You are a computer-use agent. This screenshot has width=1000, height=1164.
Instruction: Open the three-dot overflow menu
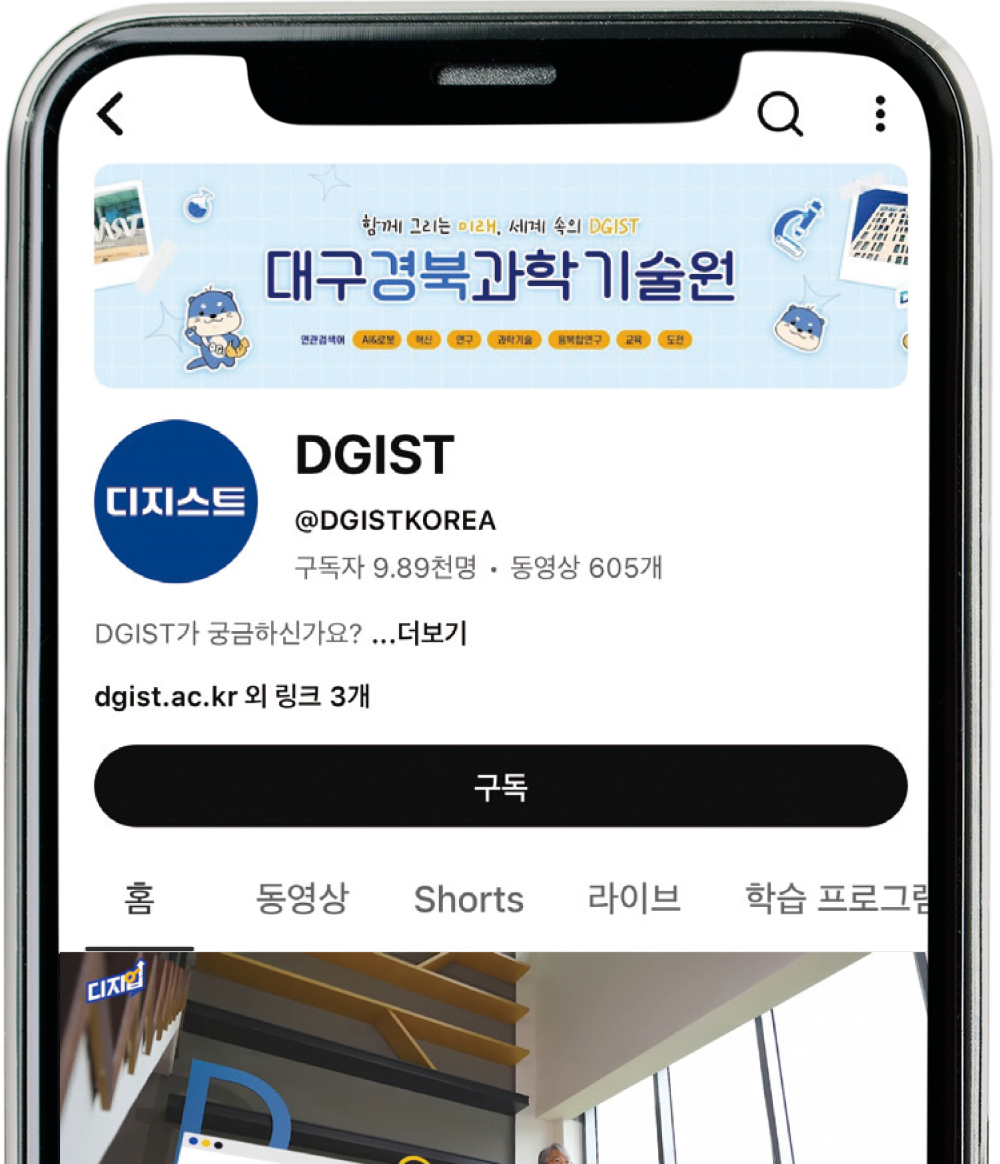tap(880, 114)
